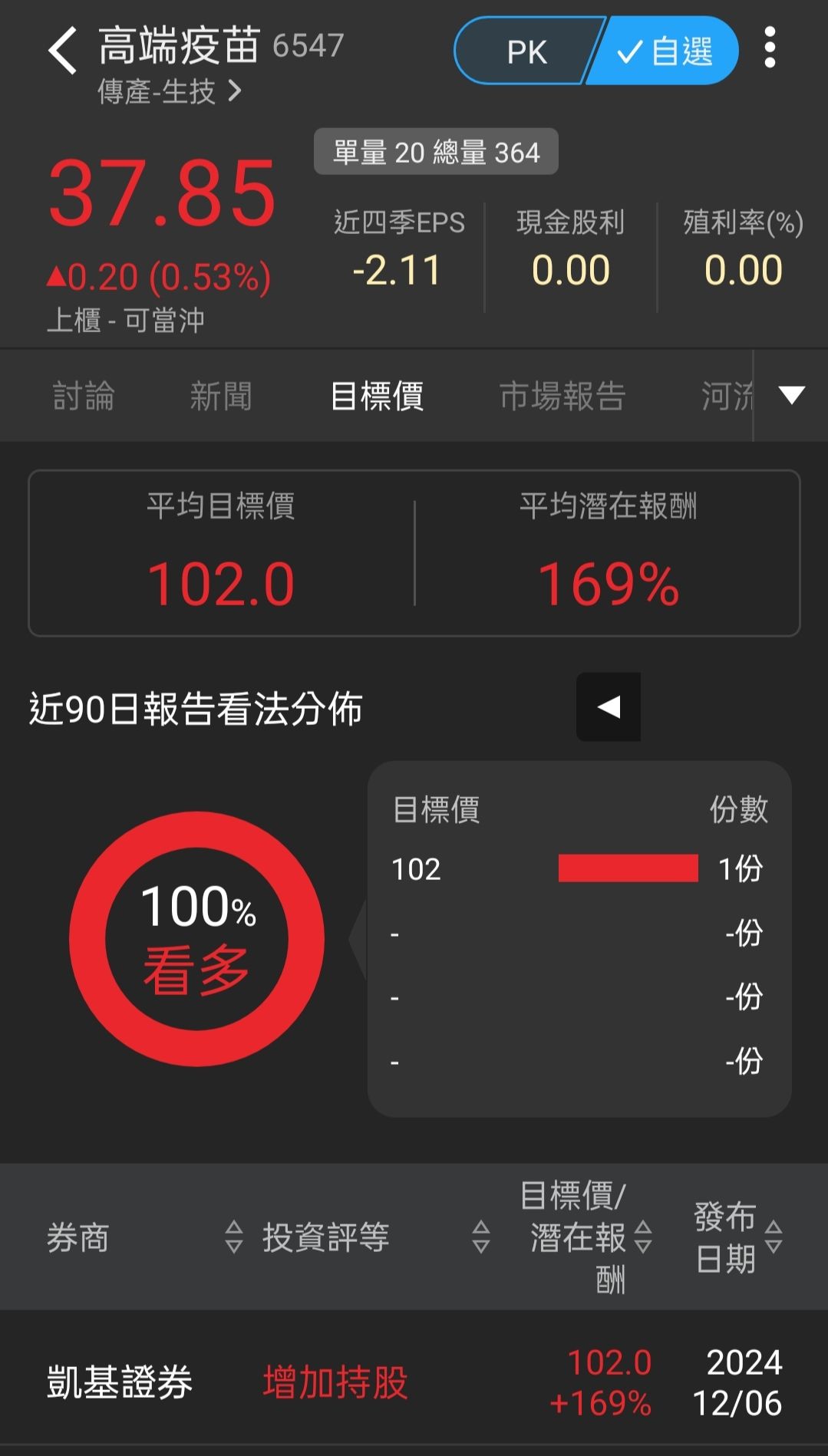Sort by 目標價/潛在報酬 column
This screenshot has height=1456, width=828.
coord(585,1237)
